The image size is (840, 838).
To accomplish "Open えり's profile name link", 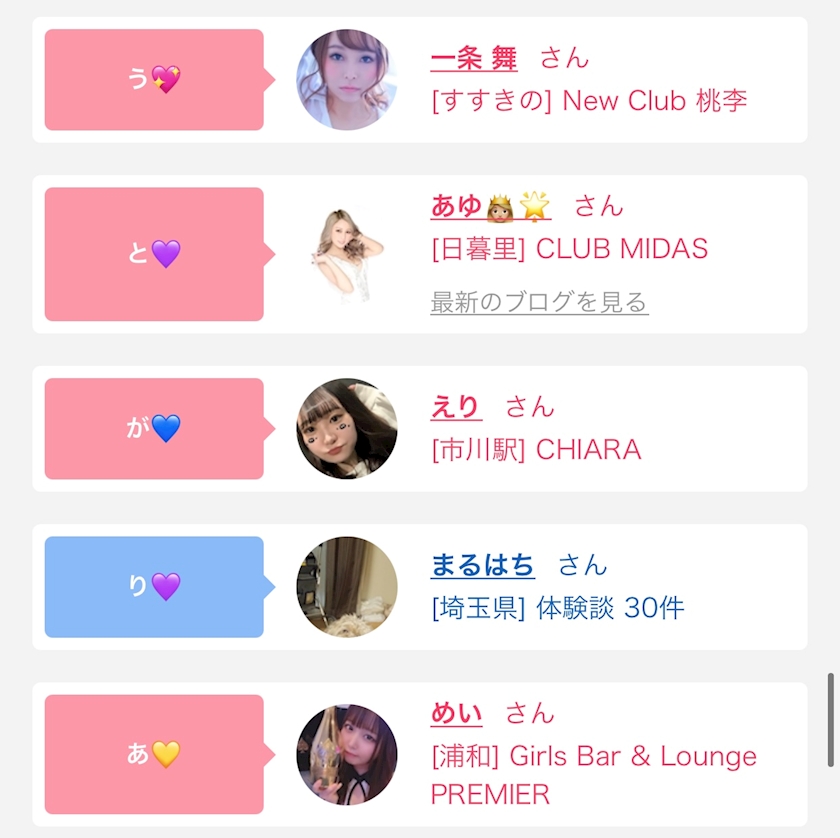I will tap(456, 407).
